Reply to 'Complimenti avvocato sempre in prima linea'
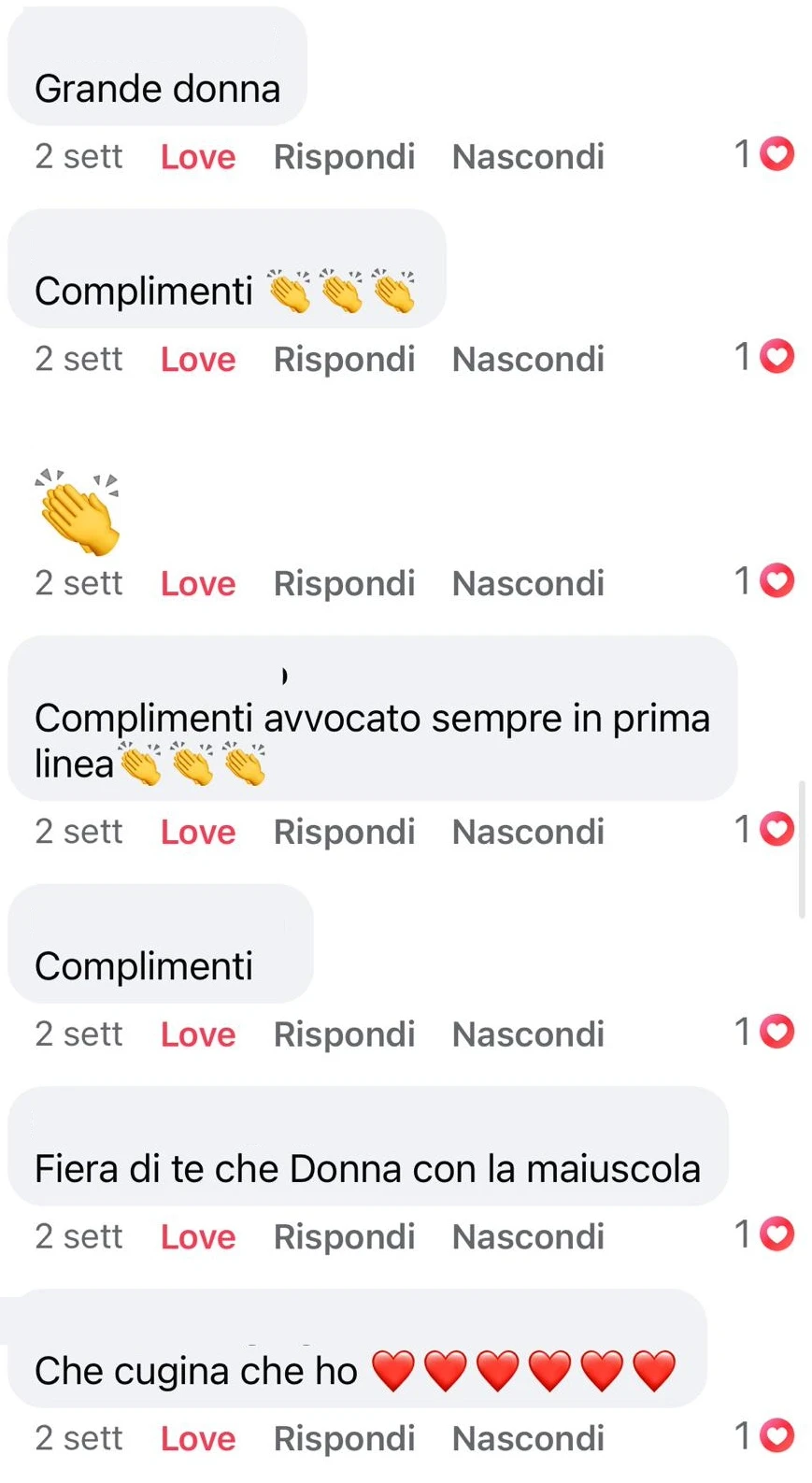 tap(344, 832)
